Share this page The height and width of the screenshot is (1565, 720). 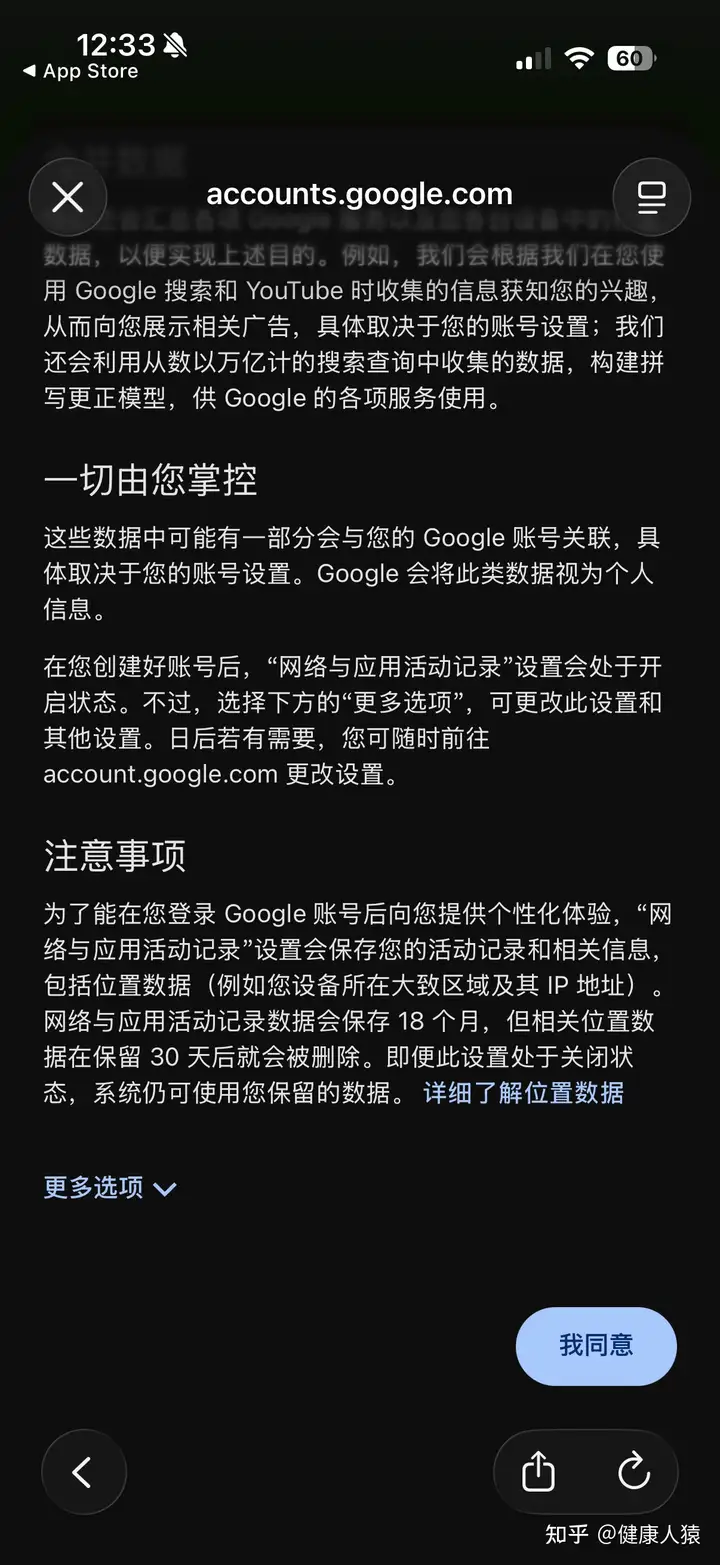tap(538, 1472)
